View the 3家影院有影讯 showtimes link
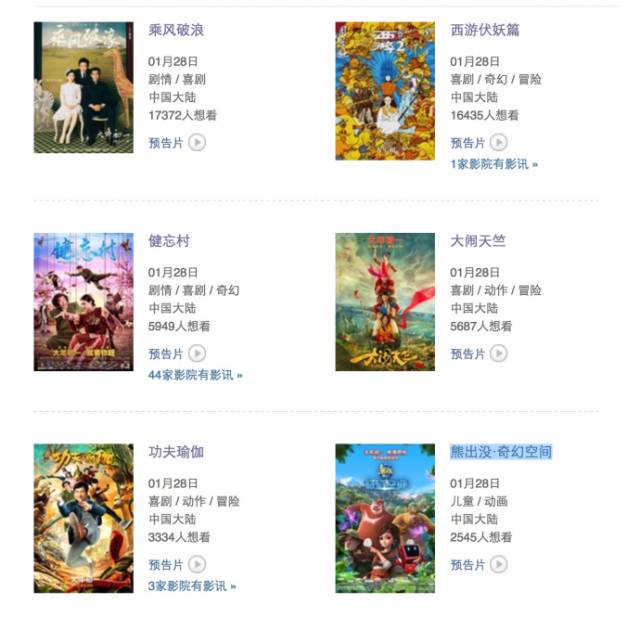This screenshot has height=617, width=640. pyautogui.click(x=192, y=586)
